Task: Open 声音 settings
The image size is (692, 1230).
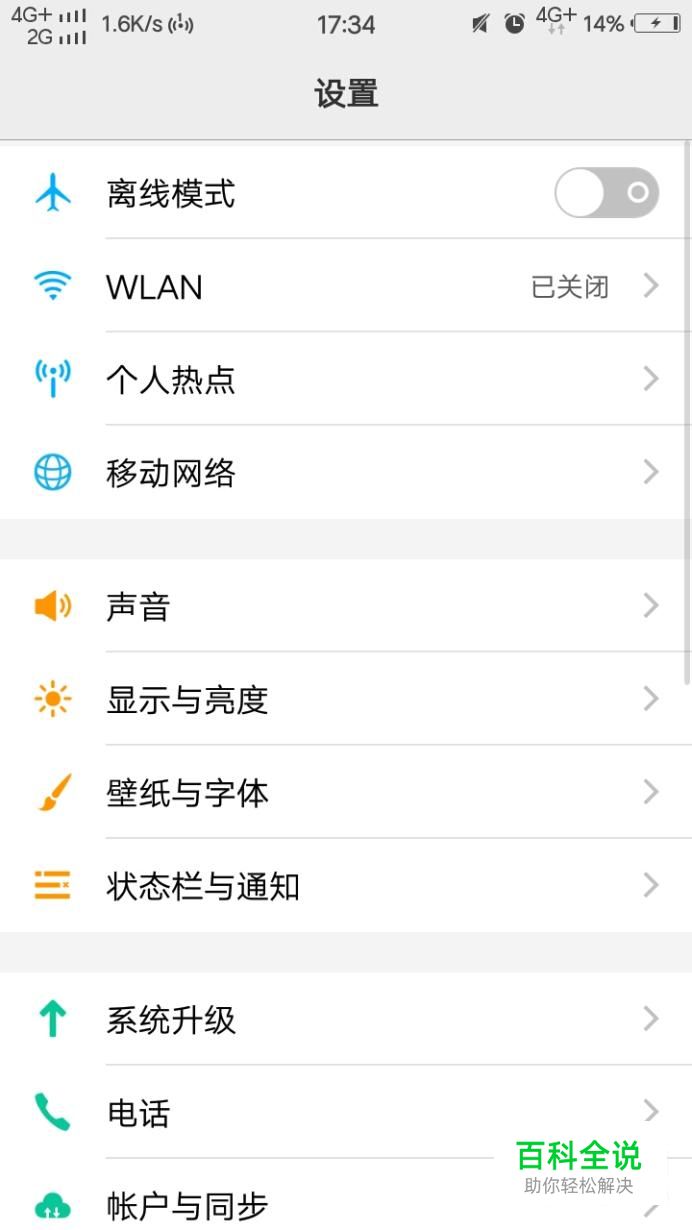Action: pyautogui.click(x=346, y=606)
